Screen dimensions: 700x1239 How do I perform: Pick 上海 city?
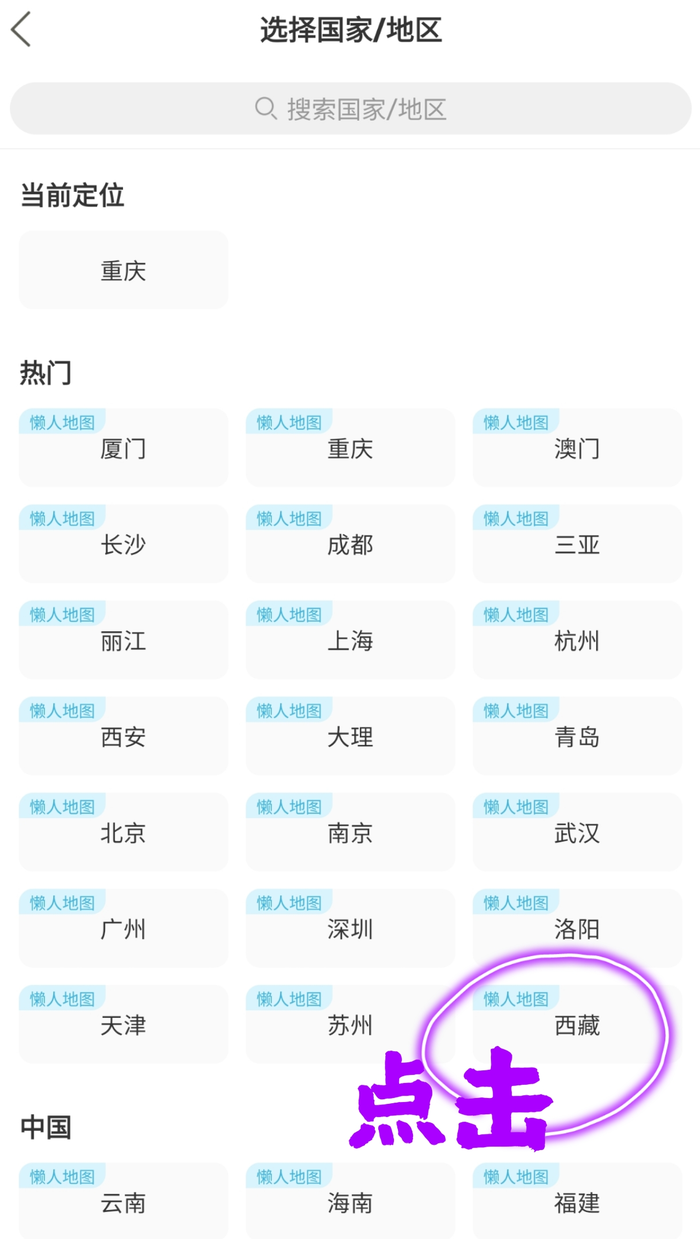[x=350, y=639]
